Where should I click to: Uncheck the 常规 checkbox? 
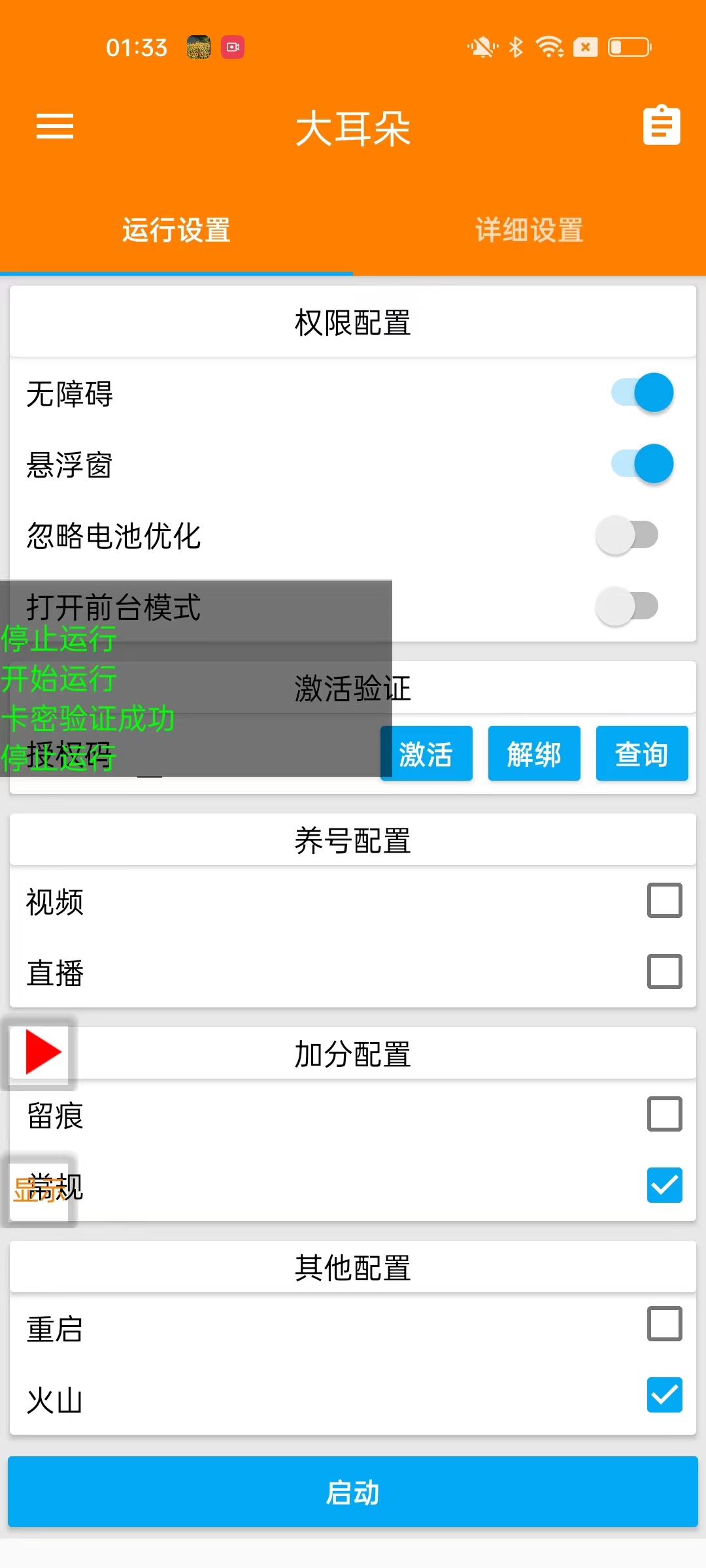click(664, 1186)
